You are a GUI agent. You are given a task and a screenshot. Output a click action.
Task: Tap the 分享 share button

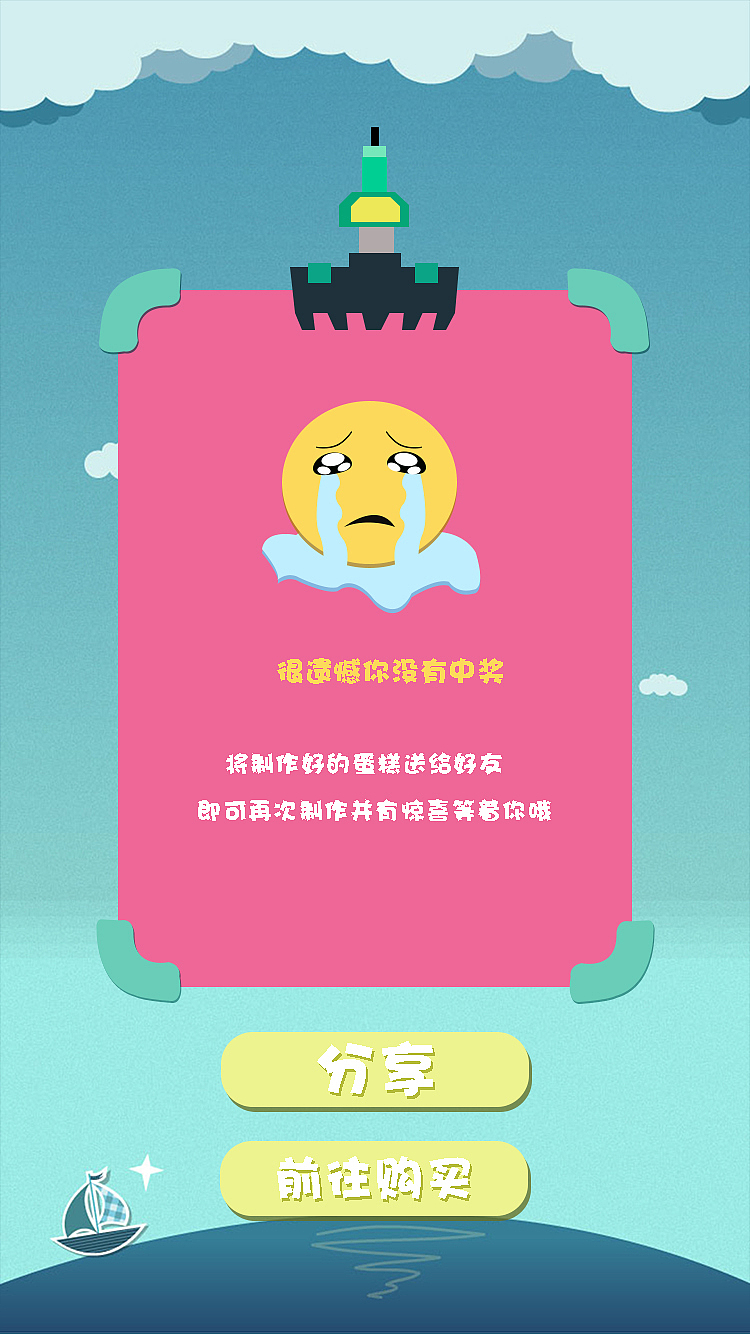[375, 1070]
